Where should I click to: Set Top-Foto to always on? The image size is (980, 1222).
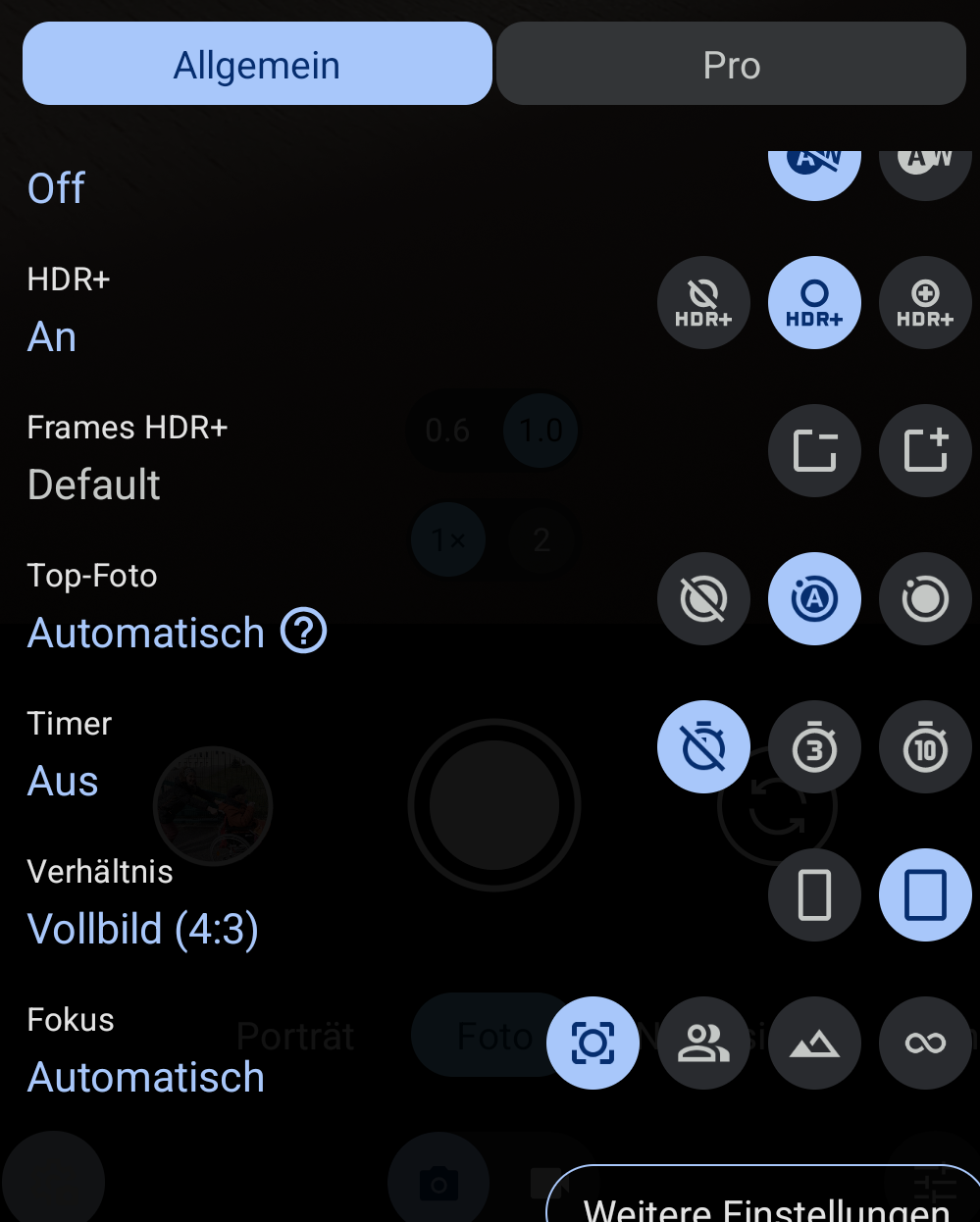[925, 599]
